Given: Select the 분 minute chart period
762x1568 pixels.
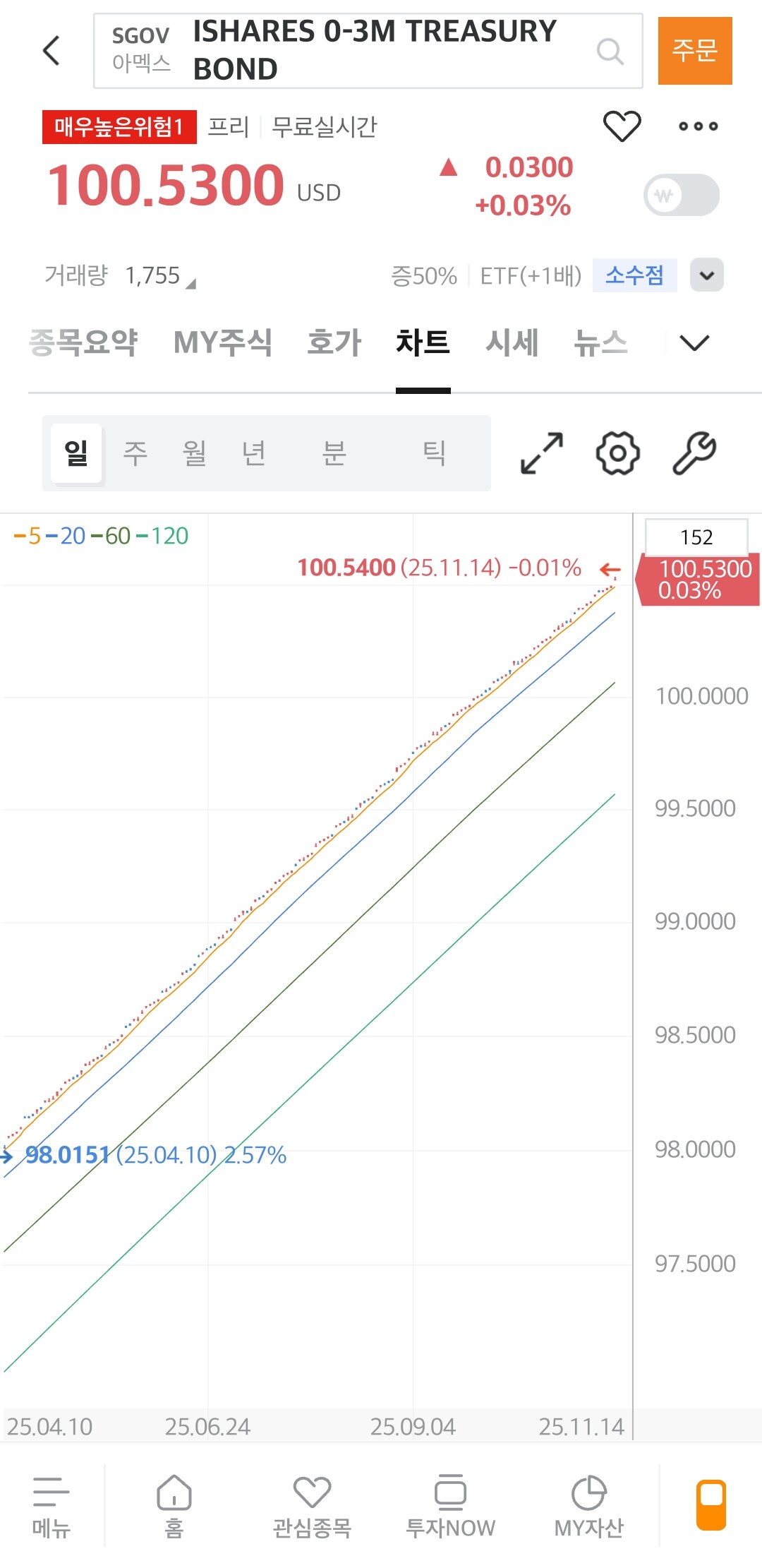Looking at the screenshot, I should 334,453.
